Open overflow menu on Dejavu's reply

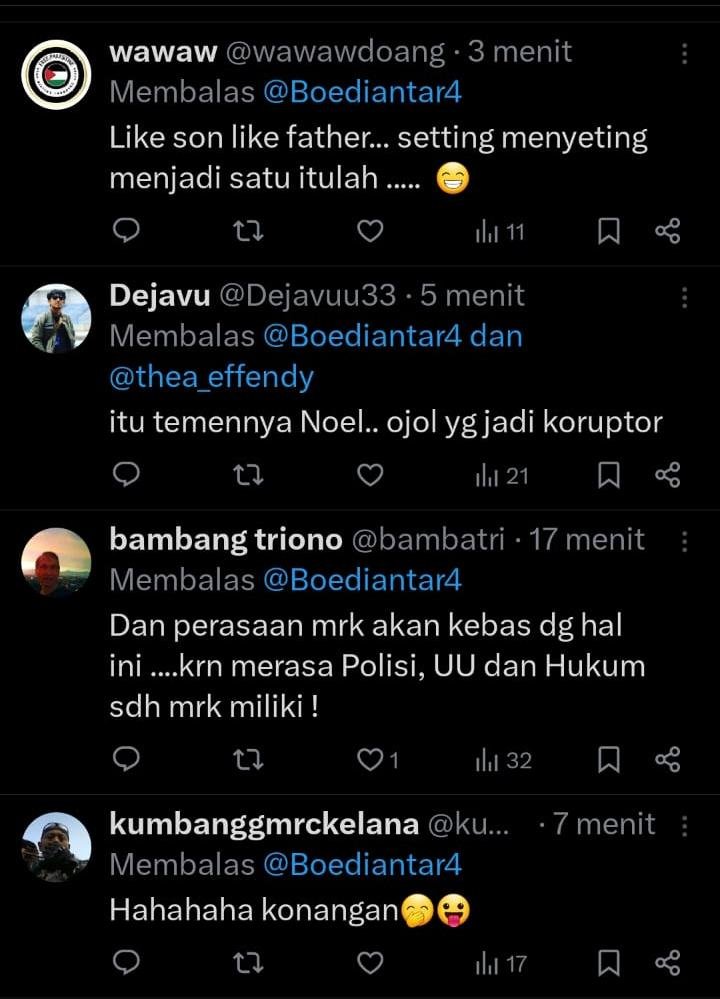coord(685,297)
